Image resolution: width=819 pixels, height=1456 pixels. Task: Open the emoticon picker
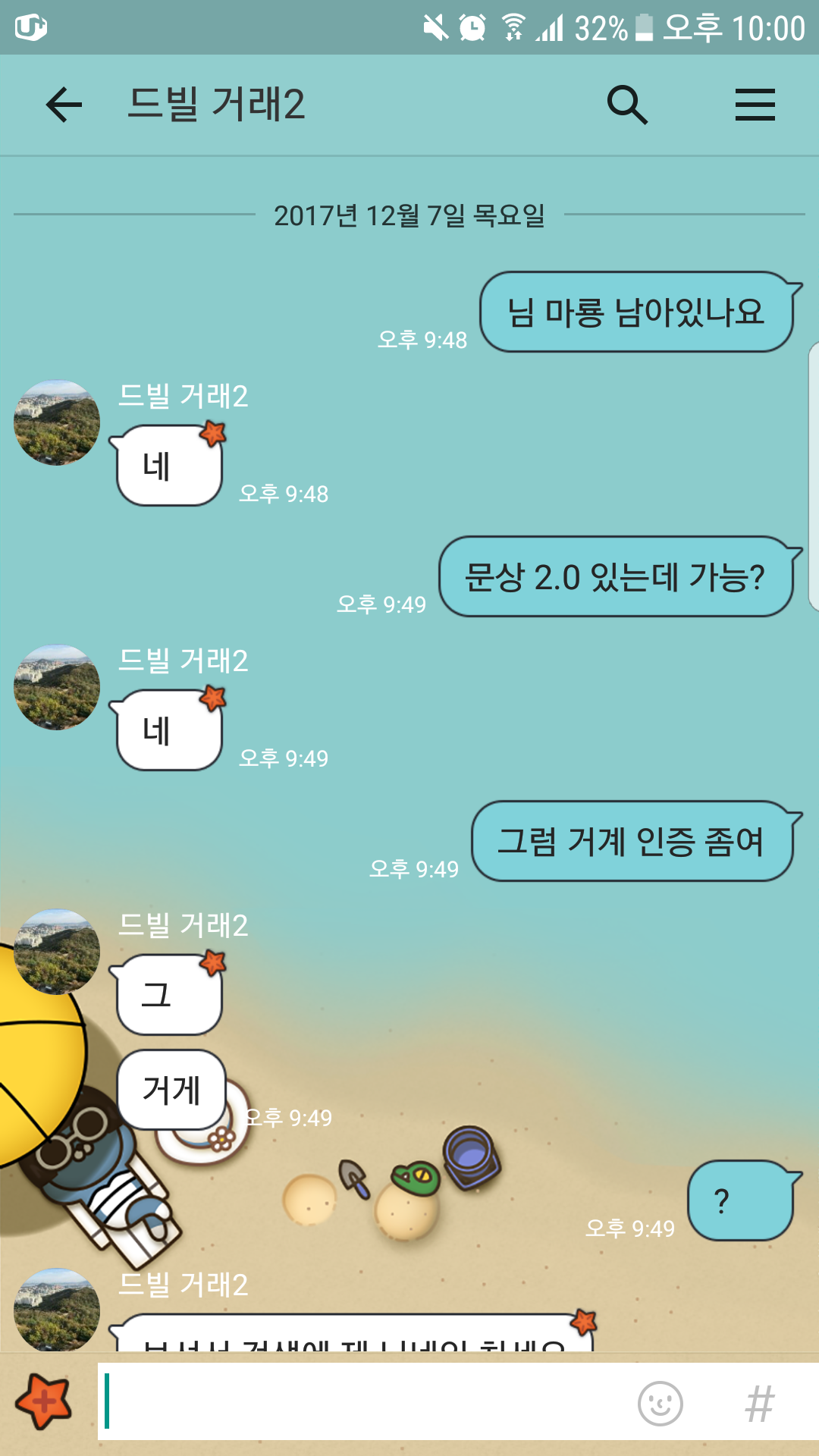coord(660,1404)
